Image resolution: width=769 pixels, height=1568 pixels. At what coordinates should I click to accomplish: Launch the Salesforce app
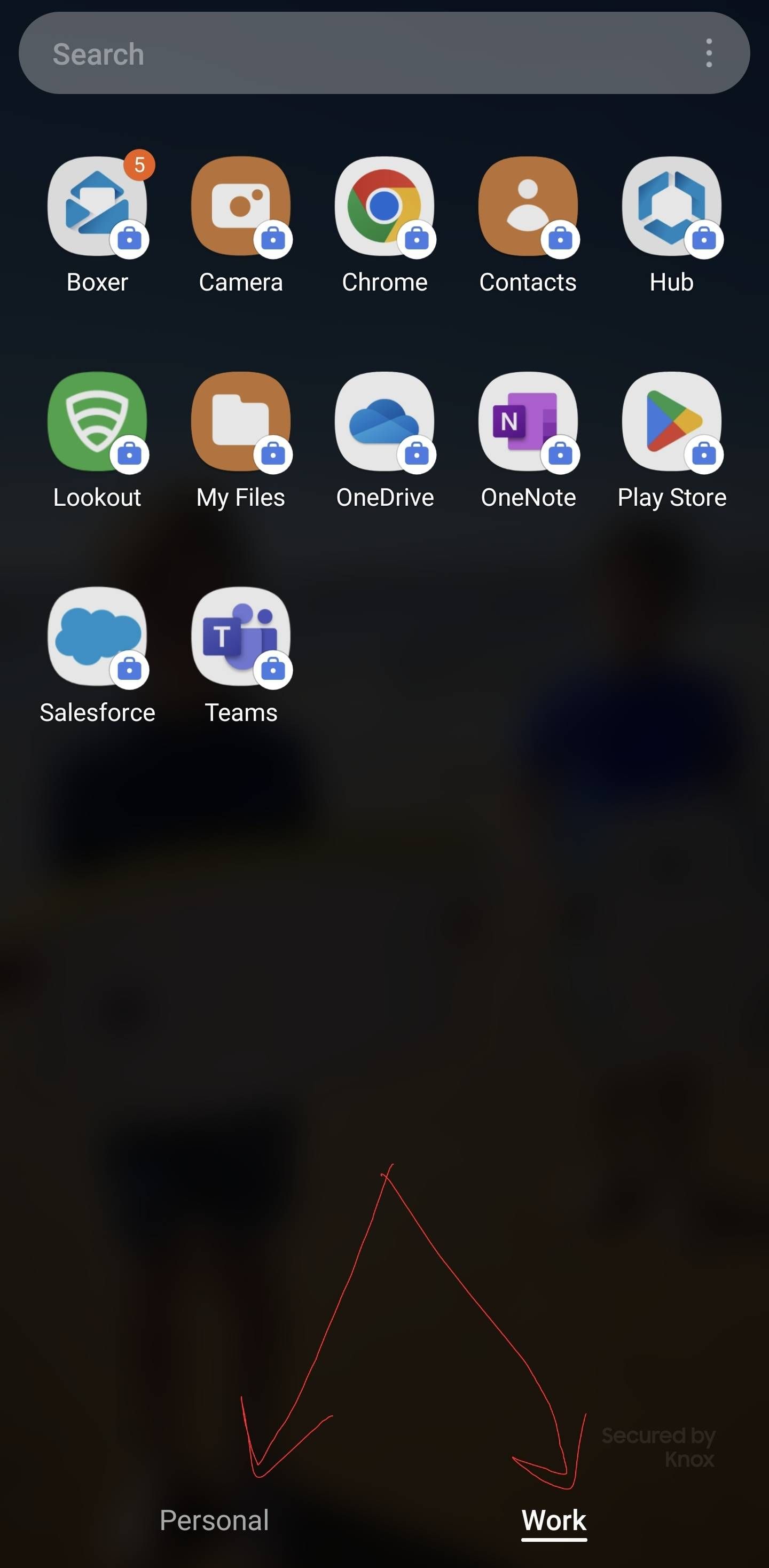pyautogui.click(x=97, y=637)
